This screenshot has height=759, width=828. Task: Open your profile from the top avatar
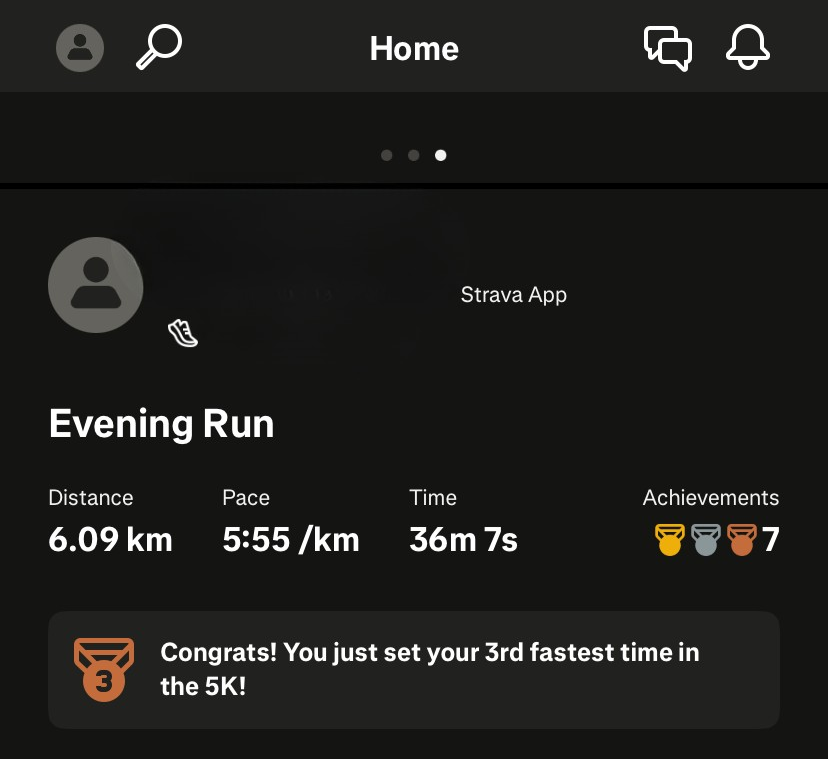[x=80, y=47]
